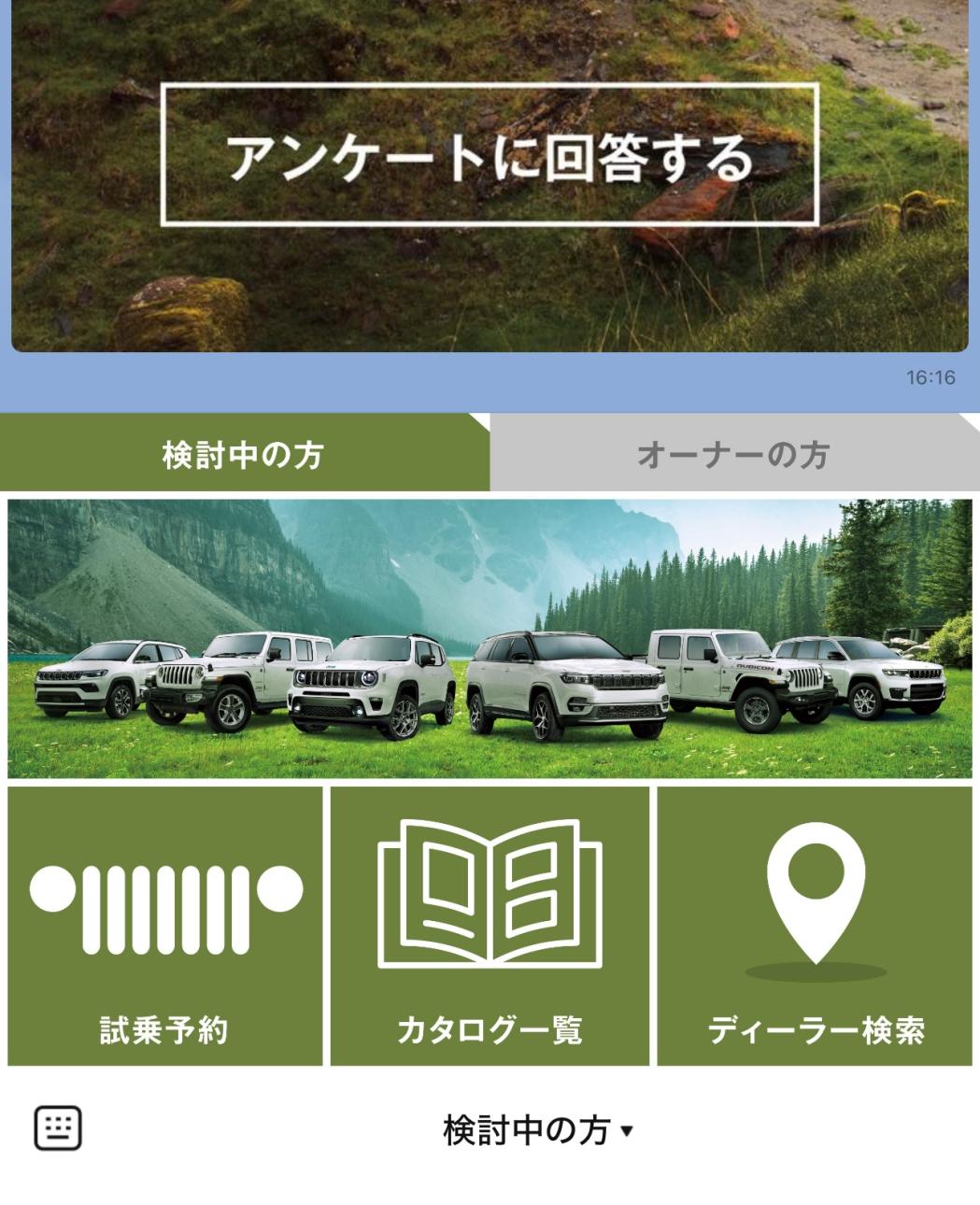This screenshot has width=980, height=1205.
Task: Book a test drive via 試乗予約
Action: pyautogui.click(x=165, y=926)
